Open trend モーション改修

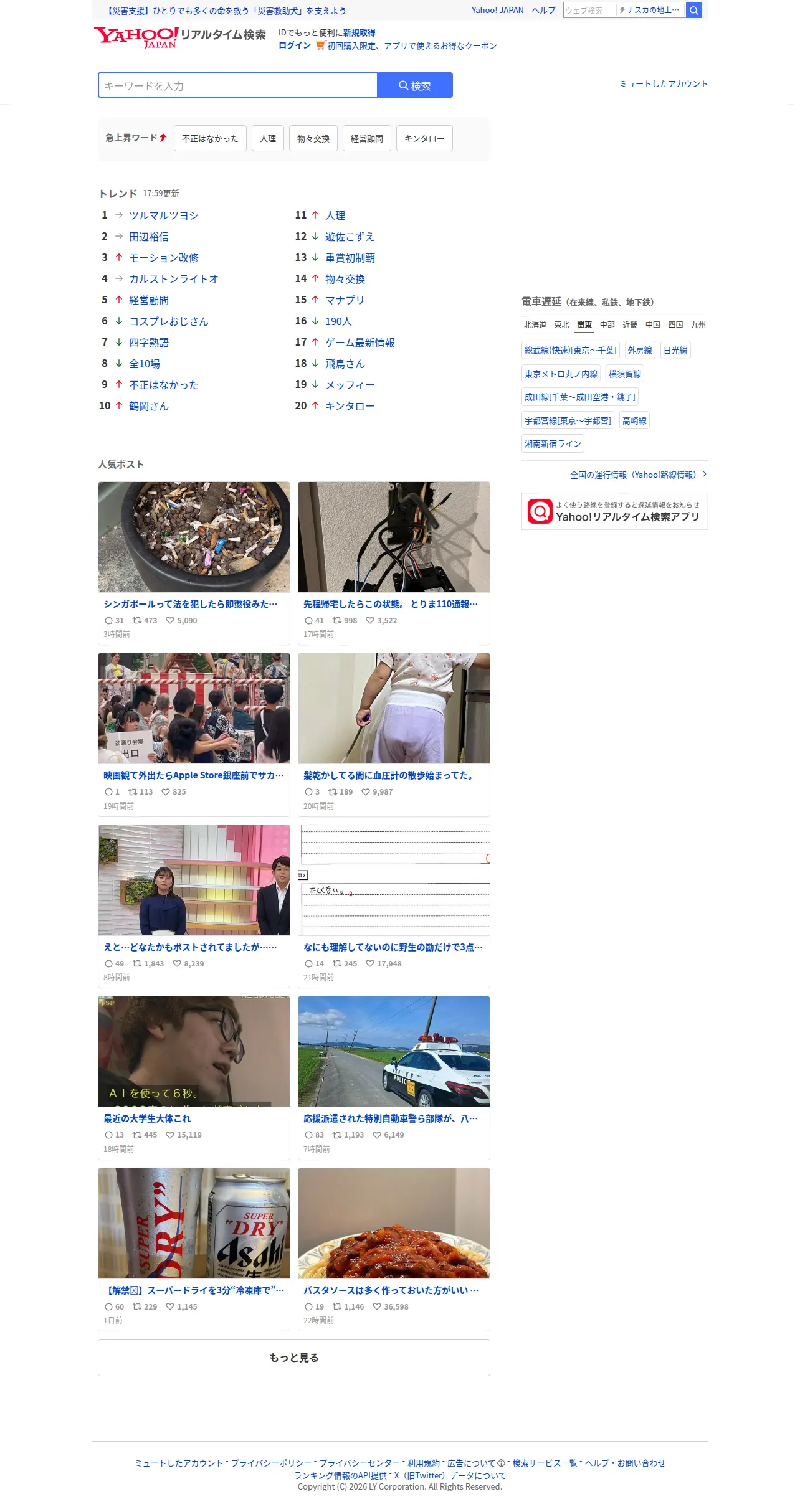point(164,258)
